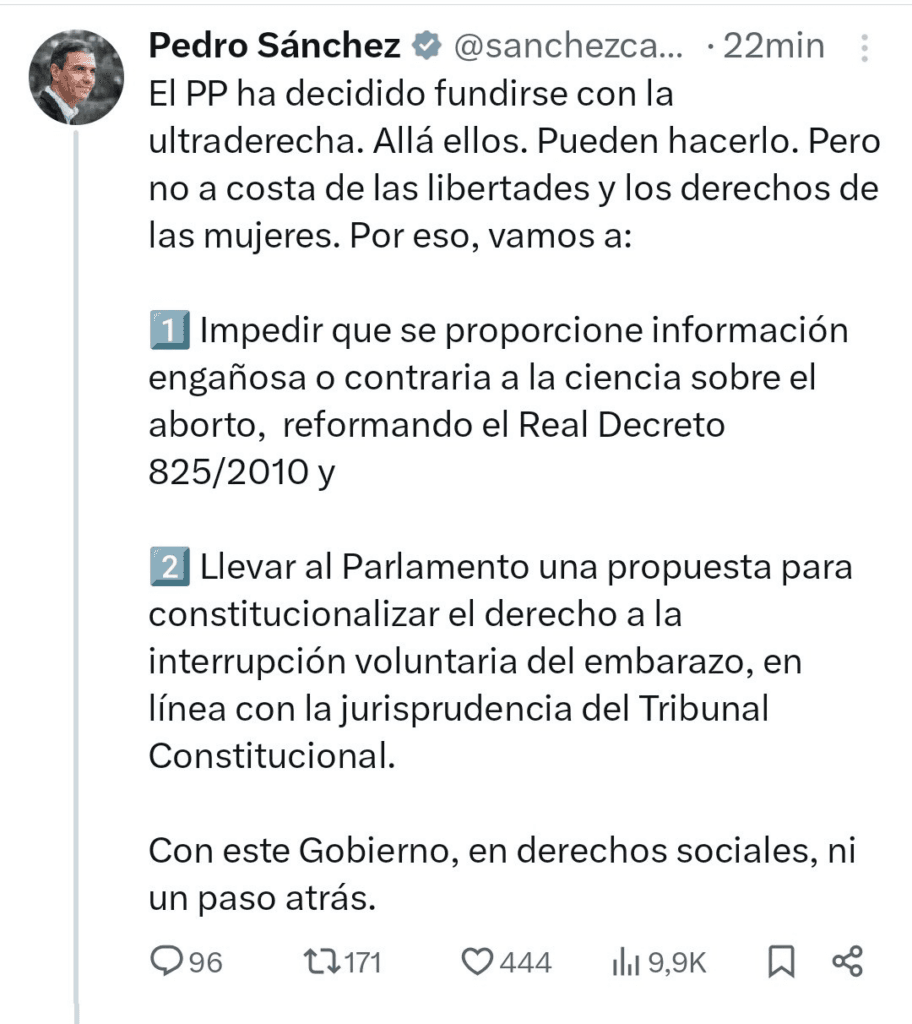Open the @sanchezca... handle profile
Image resolution: width=912 pixels, height=1024 pixels.
(x=568, y=46)
